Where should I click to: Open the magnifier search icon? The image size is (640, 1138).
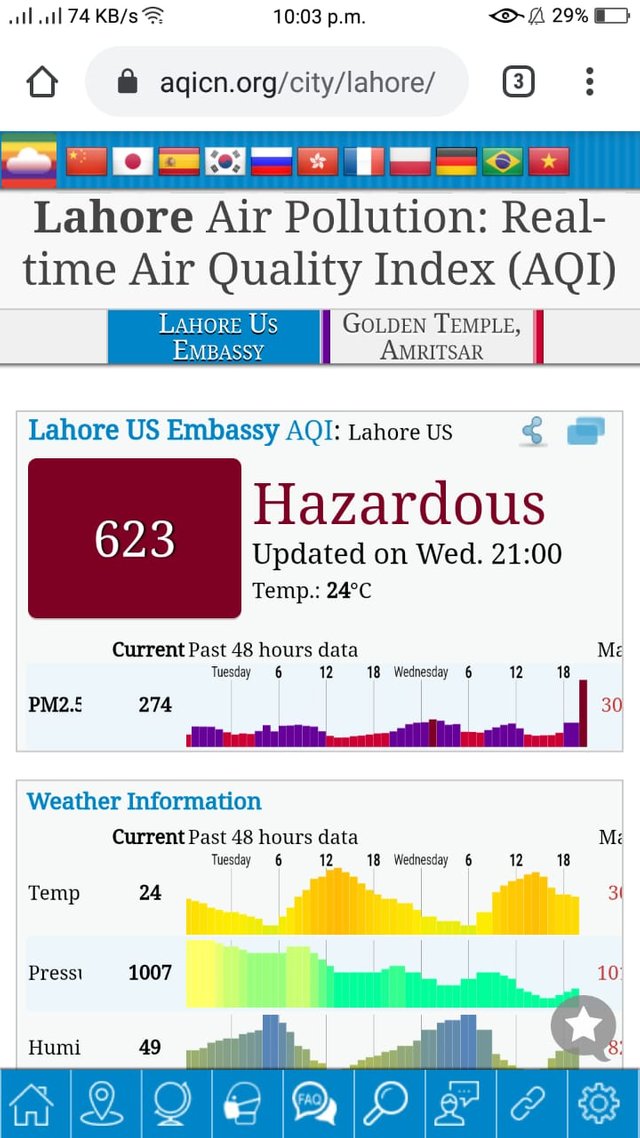pyautogui.click(x=387, y=1104)
